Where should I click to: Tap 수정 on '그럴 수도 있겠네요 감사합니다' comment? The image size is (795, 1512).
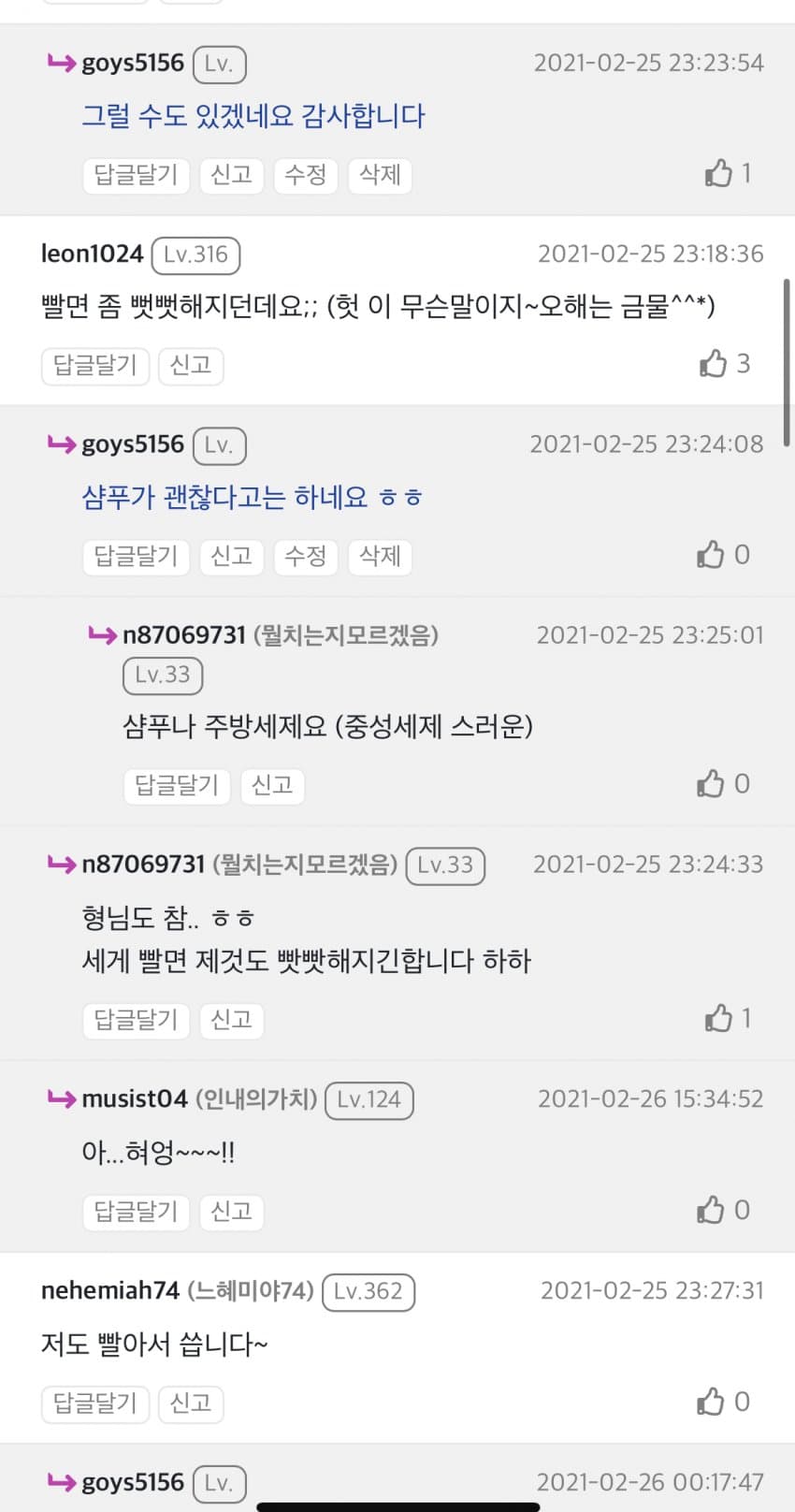pos(305,175)
